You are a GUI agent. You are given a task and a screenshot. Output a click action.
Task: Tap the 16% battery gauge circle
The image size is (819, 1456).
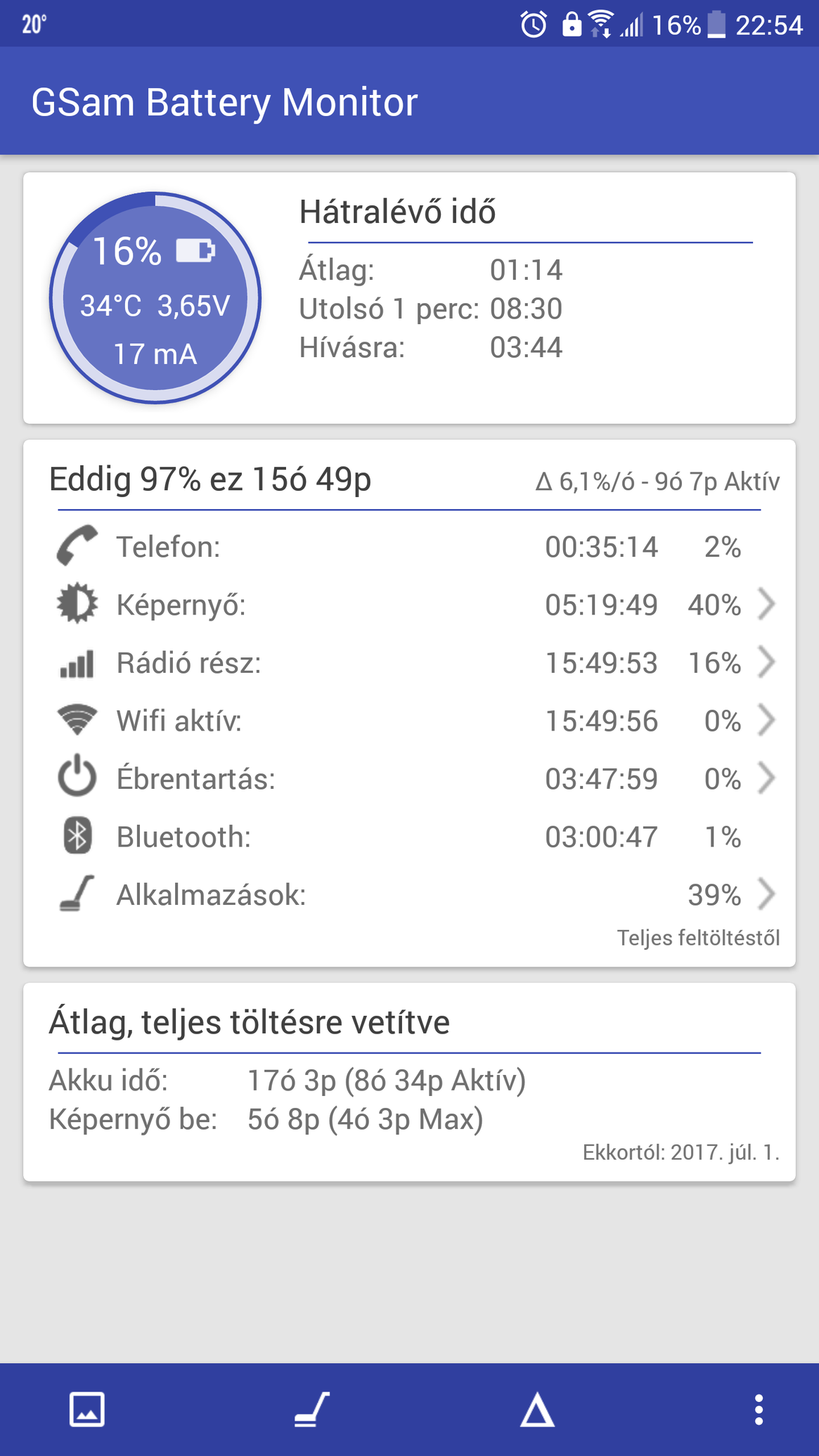pyautogui.click(x=155, y=298)
